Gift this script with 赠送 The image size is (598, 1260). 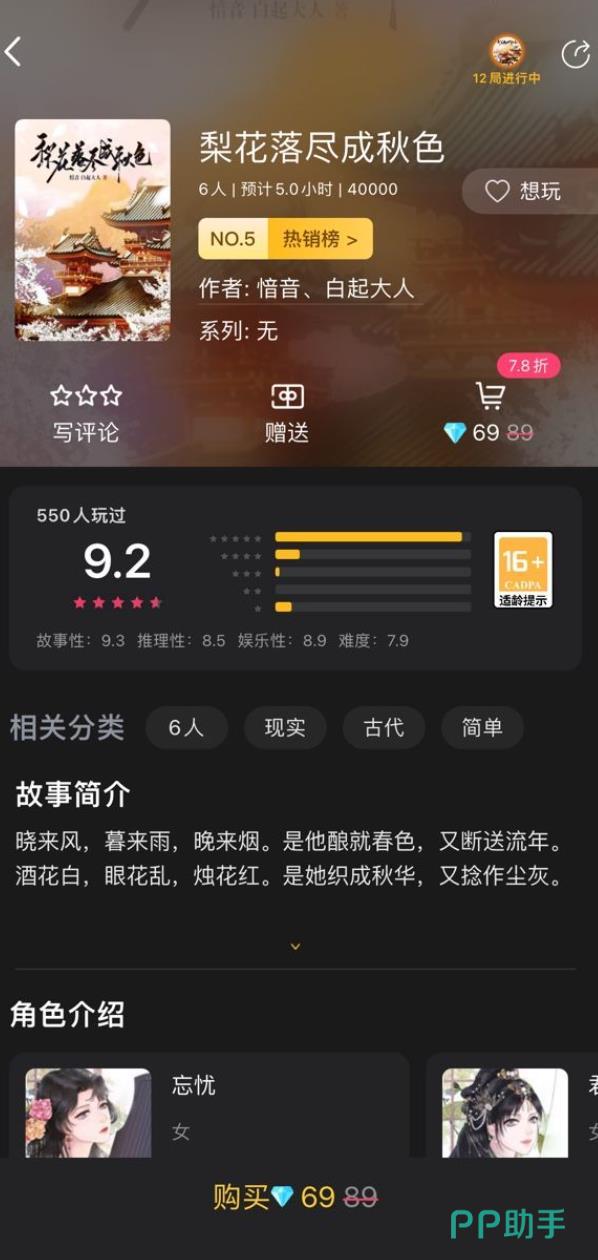[x=287, y=413]
